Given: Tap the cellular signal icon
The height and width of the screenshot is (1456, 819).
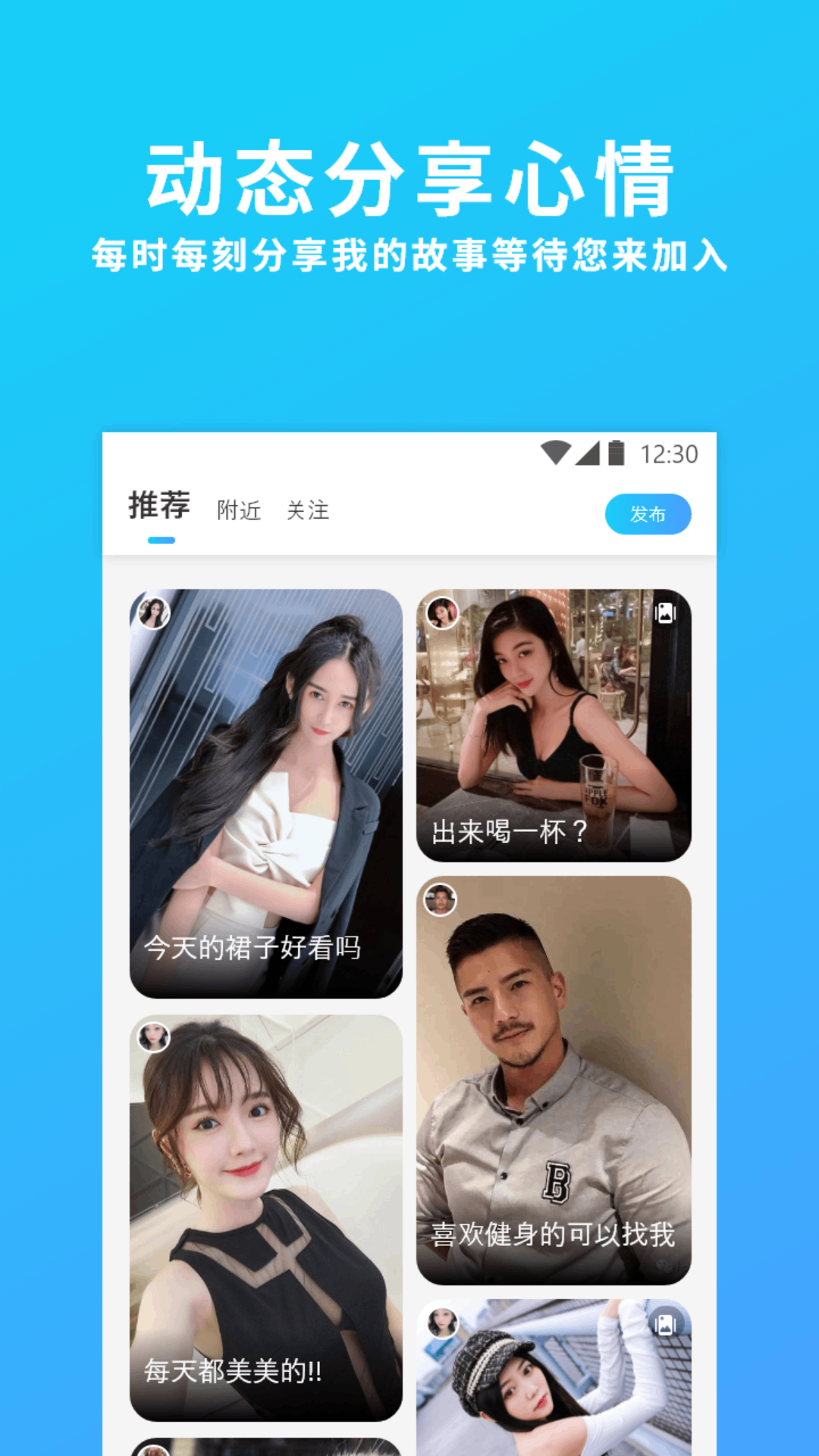Looking at the screenshot, I should [x=588, y=453].
